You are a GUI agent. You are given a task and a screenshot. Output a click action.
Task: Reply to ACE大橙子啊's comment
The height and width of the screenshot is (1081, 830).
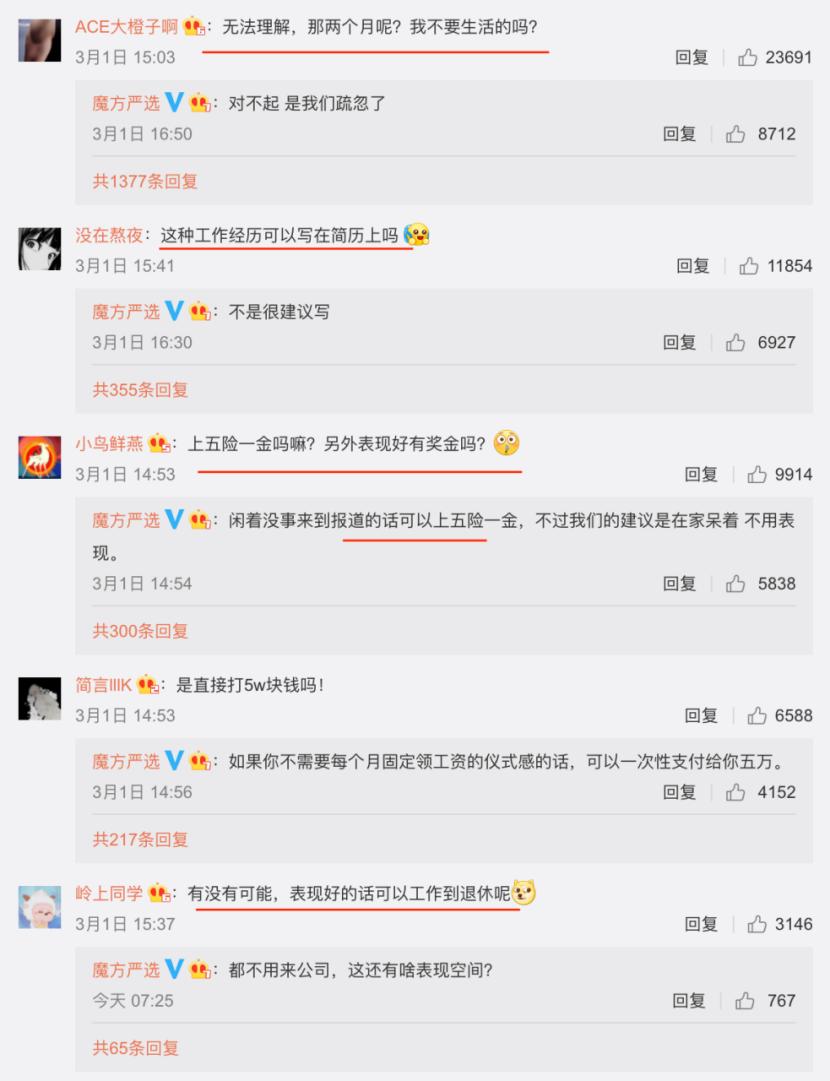691,57
